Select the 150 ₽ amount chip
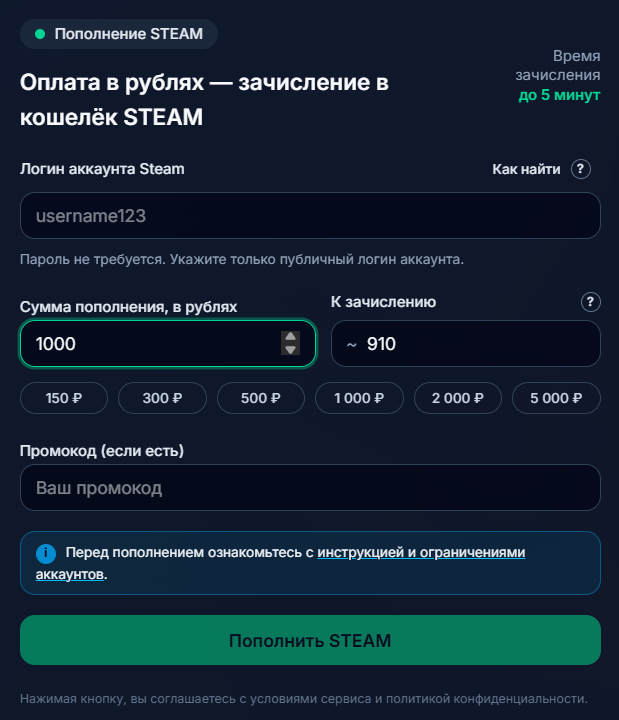This screenshot has width=619, height=720. [x=64, y=398]
